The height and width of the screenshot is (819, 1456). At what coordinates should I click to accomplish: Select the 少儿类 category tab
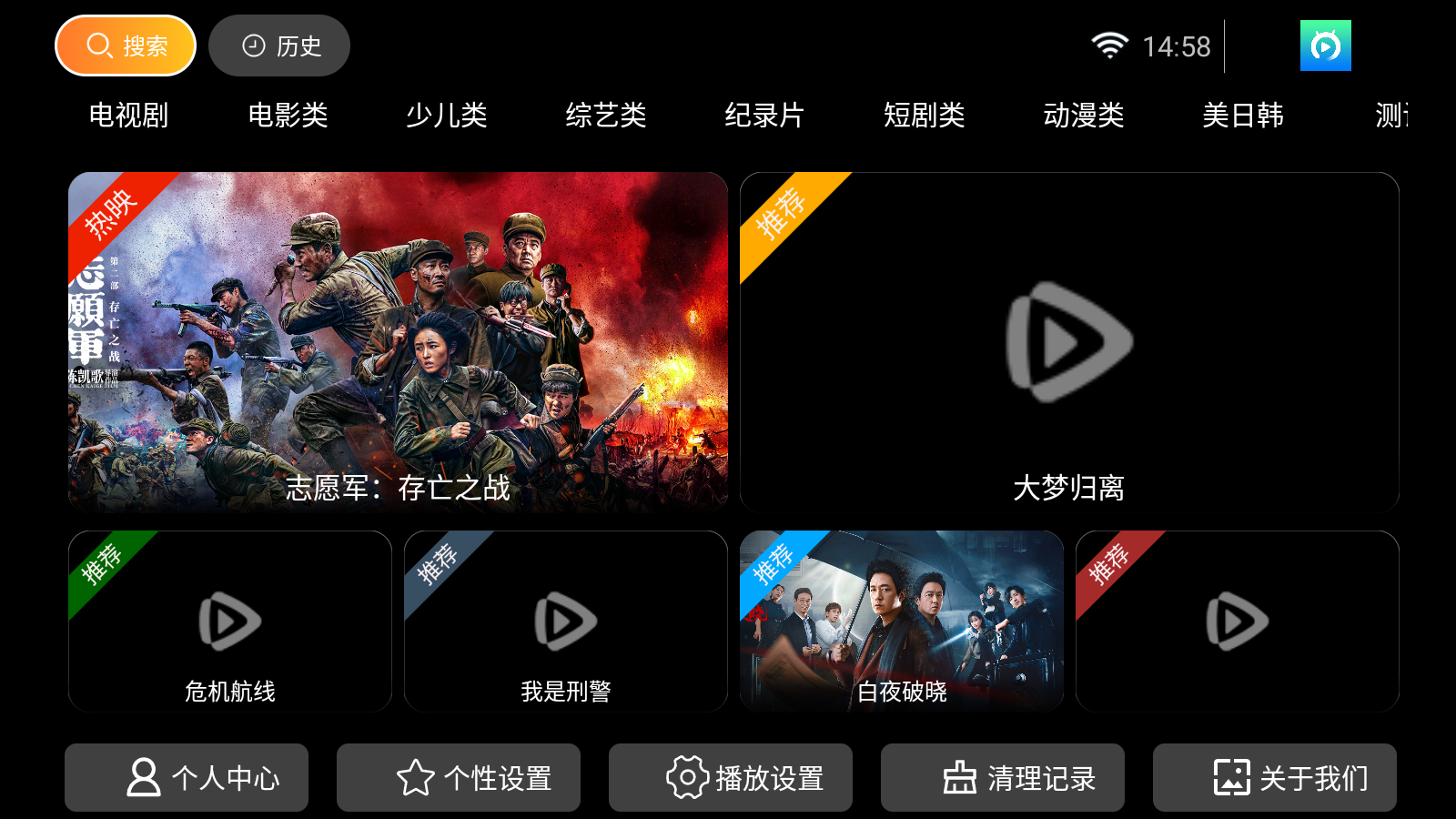[447, 116]
